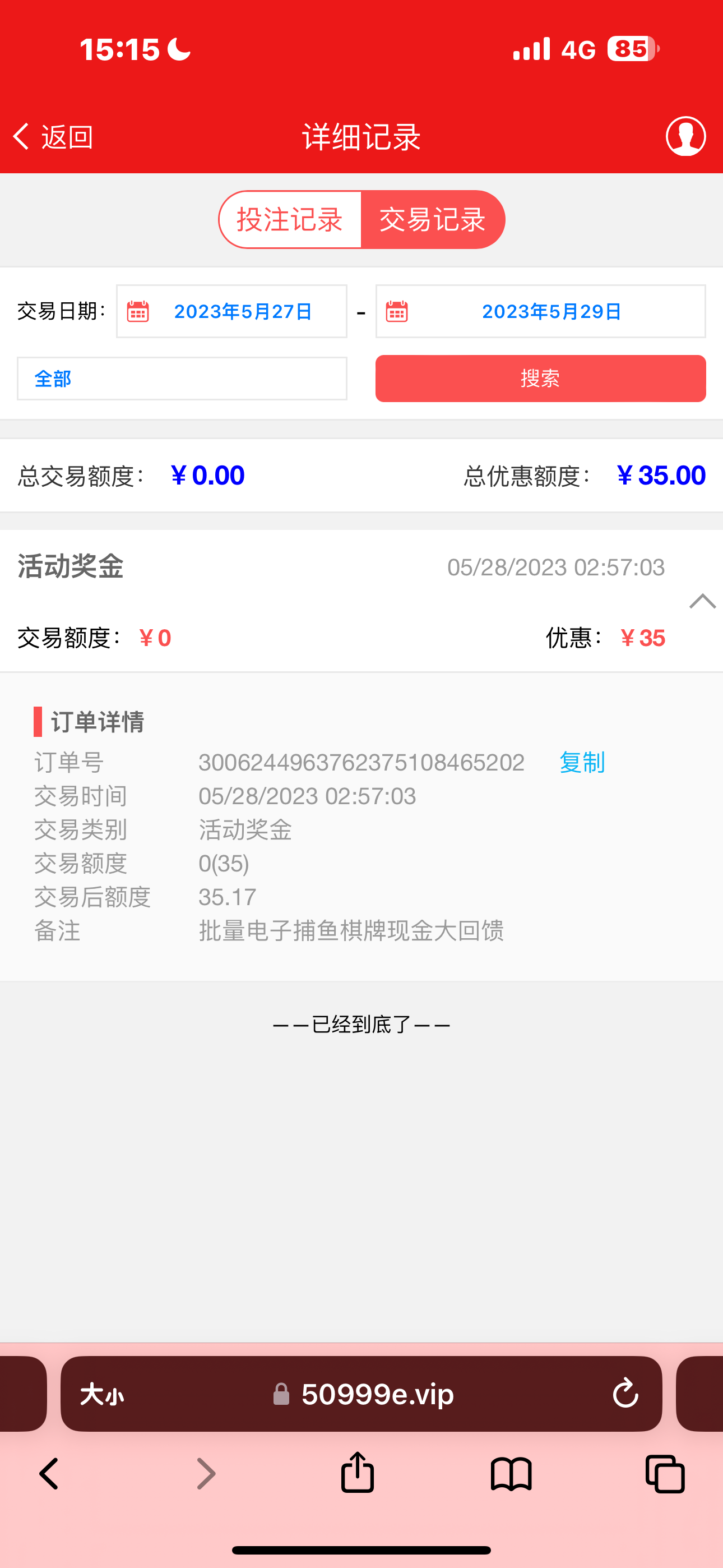Tap the 搜索 button
Screen dimensions: 723x1568
pyautogui.click(x=540, y=379)
